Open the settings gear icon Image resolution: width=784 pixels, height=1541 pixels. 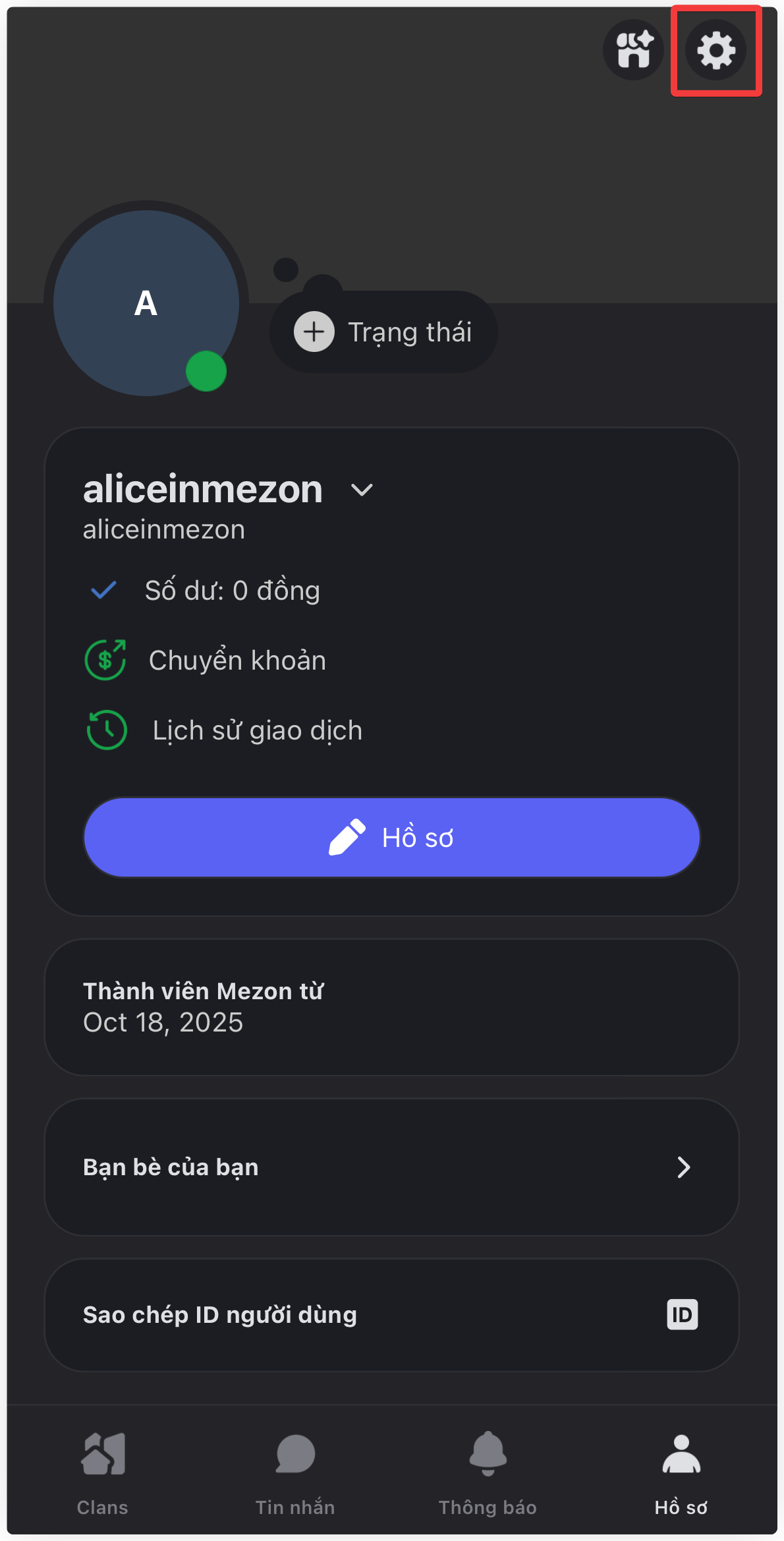[x=716, y=50]
